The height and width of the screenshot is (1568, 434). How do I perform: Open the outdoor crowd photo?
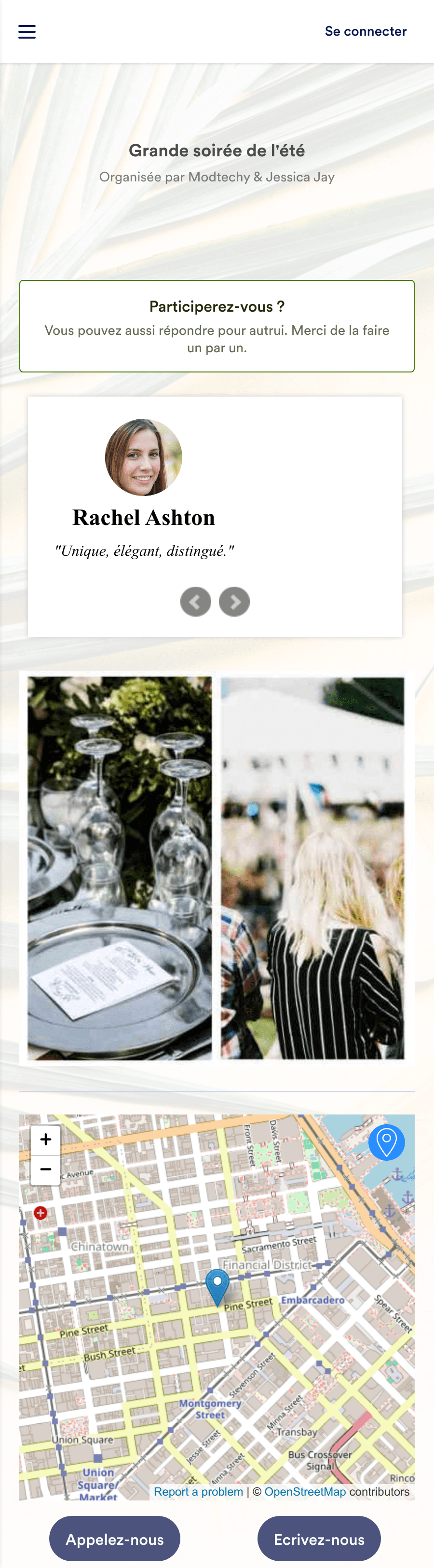point(312,868)
